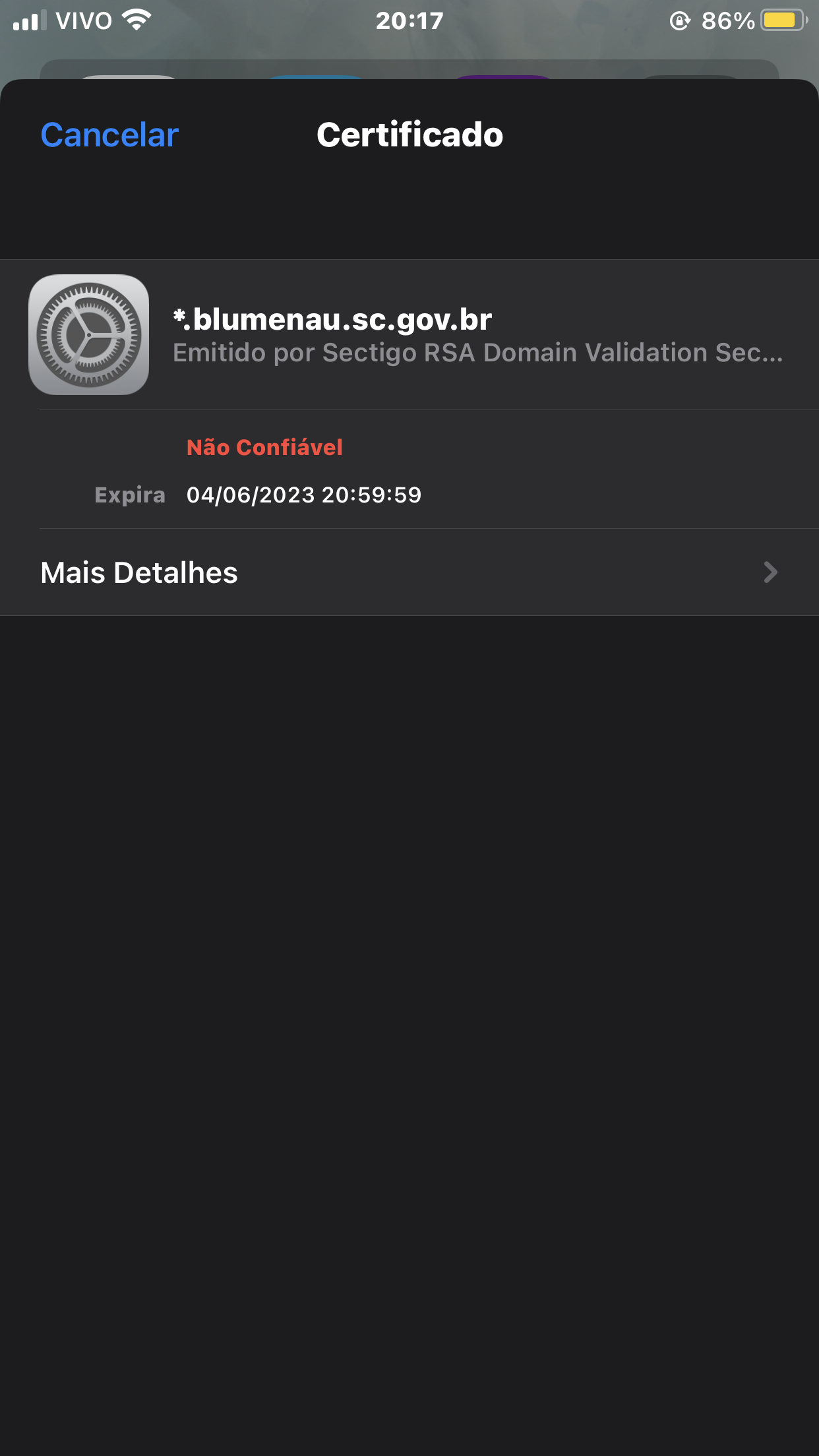Open Mais Detalhes for the certificate

(409, 572)
